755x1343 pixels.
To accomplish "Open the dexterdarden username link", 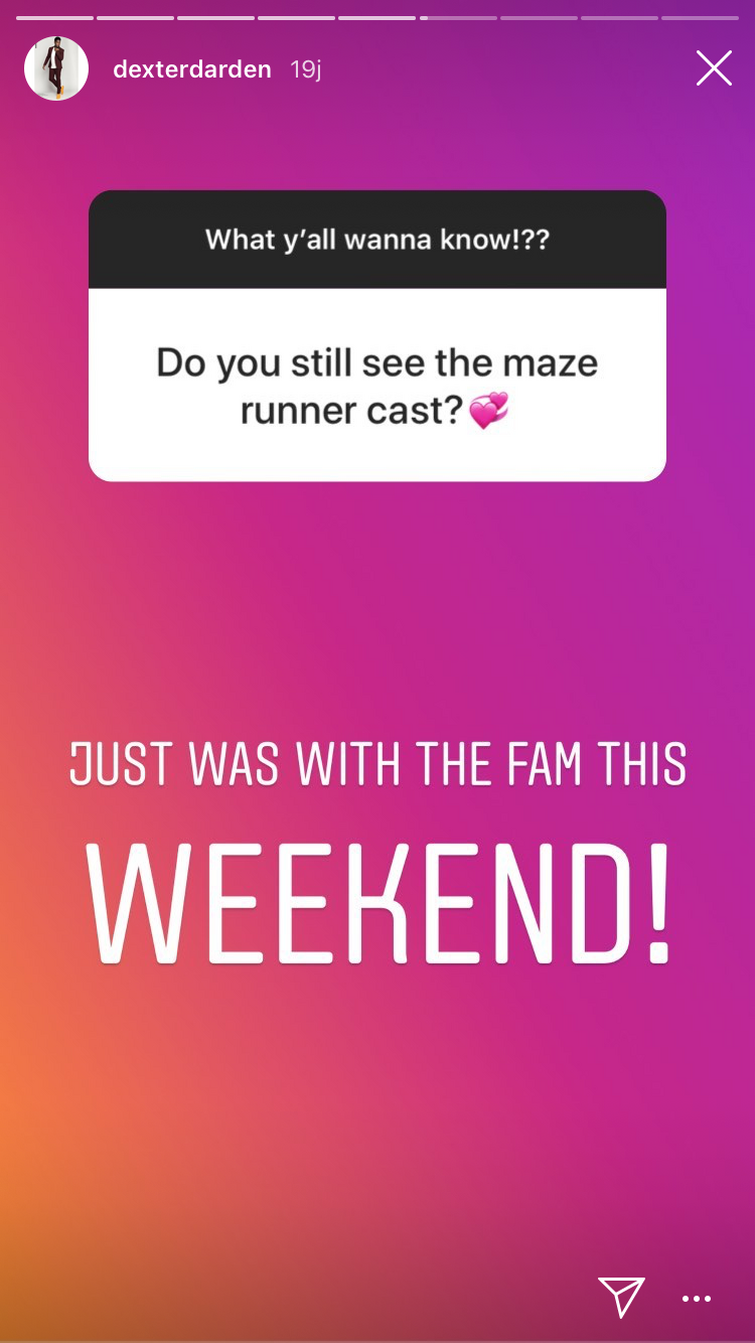I will [x=192, y=70].
